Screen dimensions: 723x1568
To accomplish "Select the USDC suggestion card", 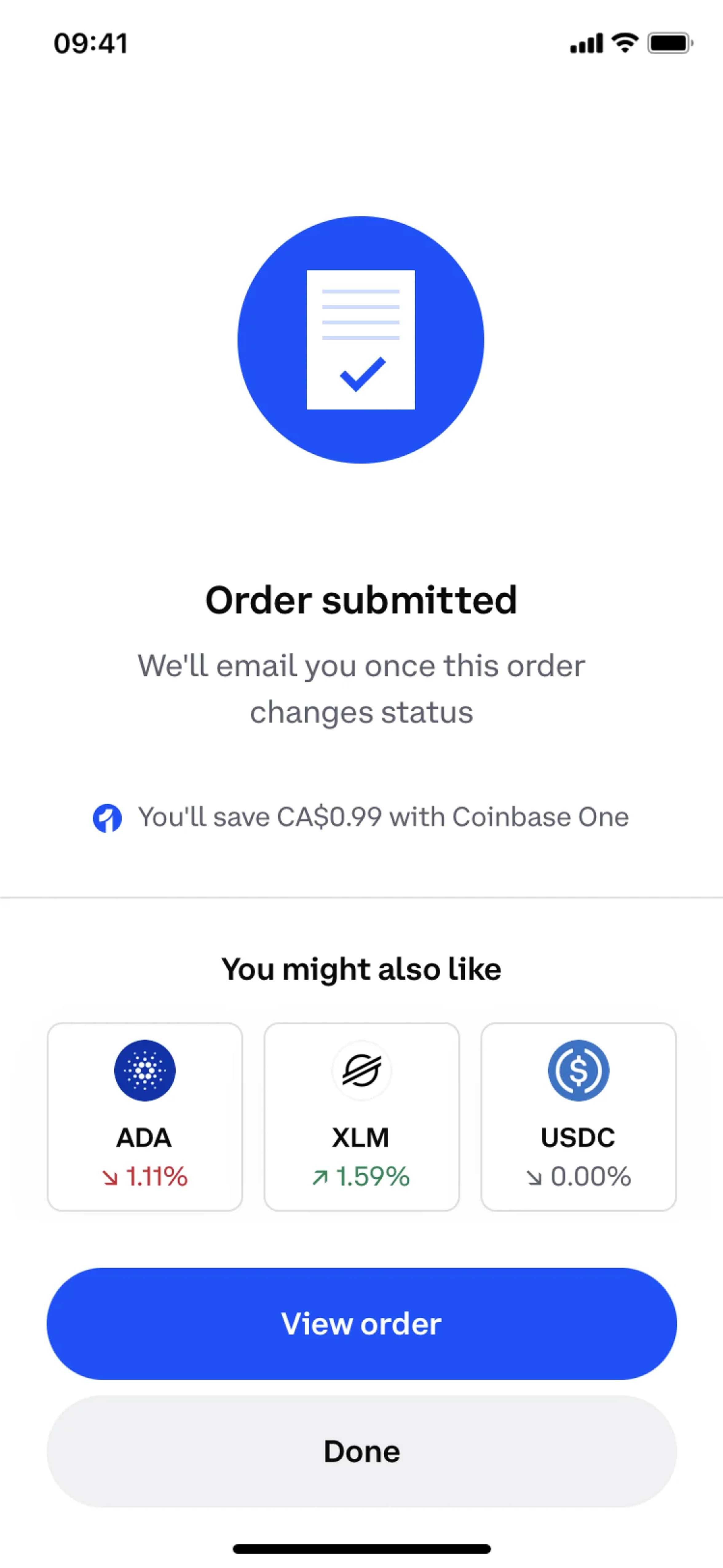I will click(578, 1116).
